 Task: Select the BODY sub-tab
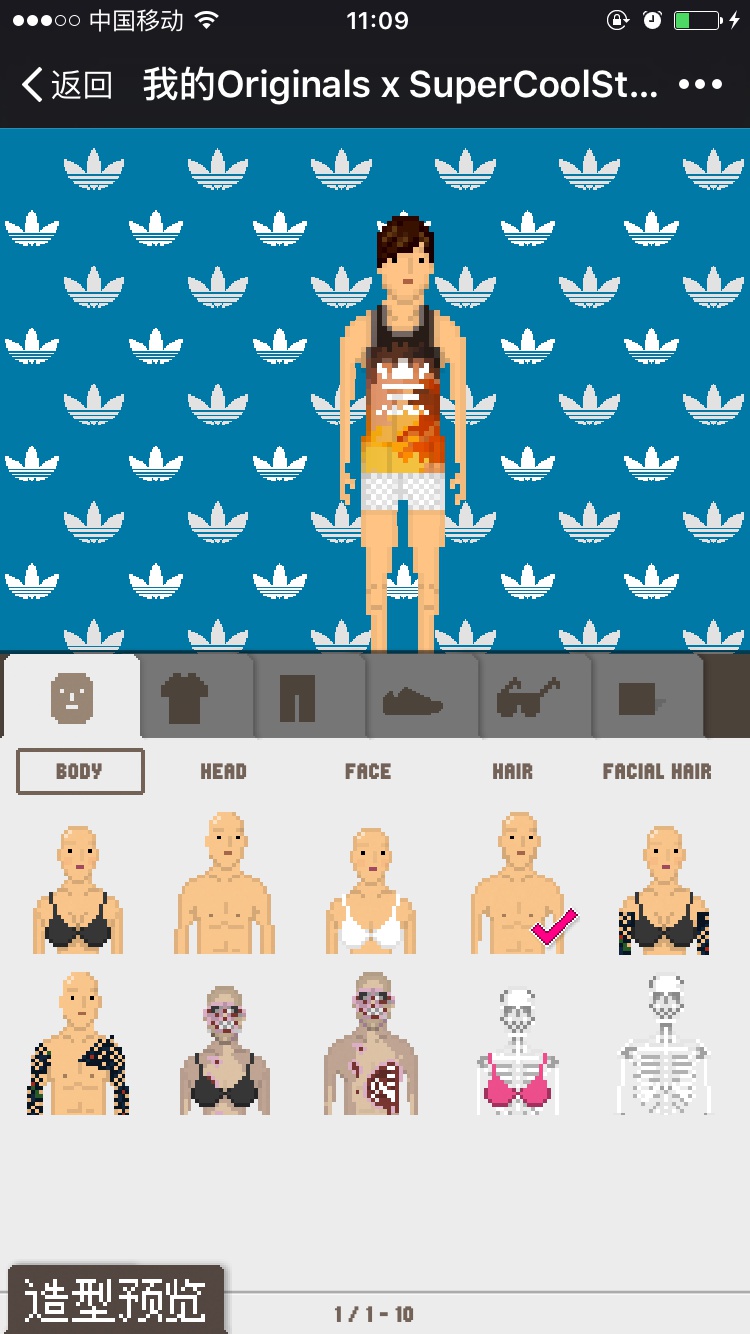80,771
